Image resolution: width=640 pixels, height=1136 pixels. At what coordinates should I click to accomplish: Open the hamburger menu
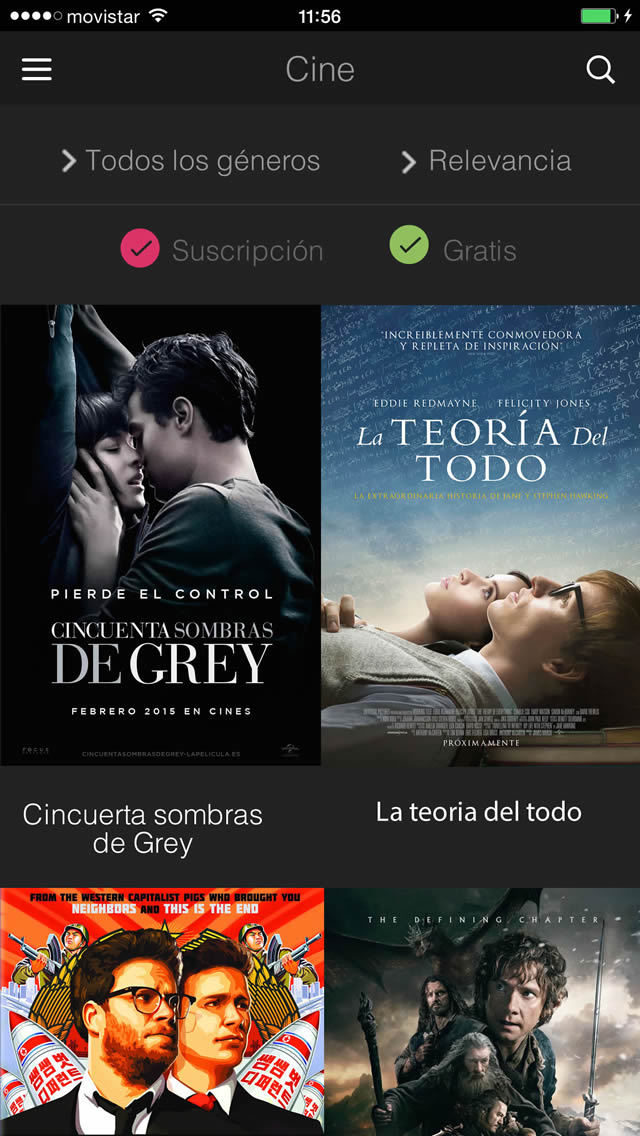(x=37, y=69)
